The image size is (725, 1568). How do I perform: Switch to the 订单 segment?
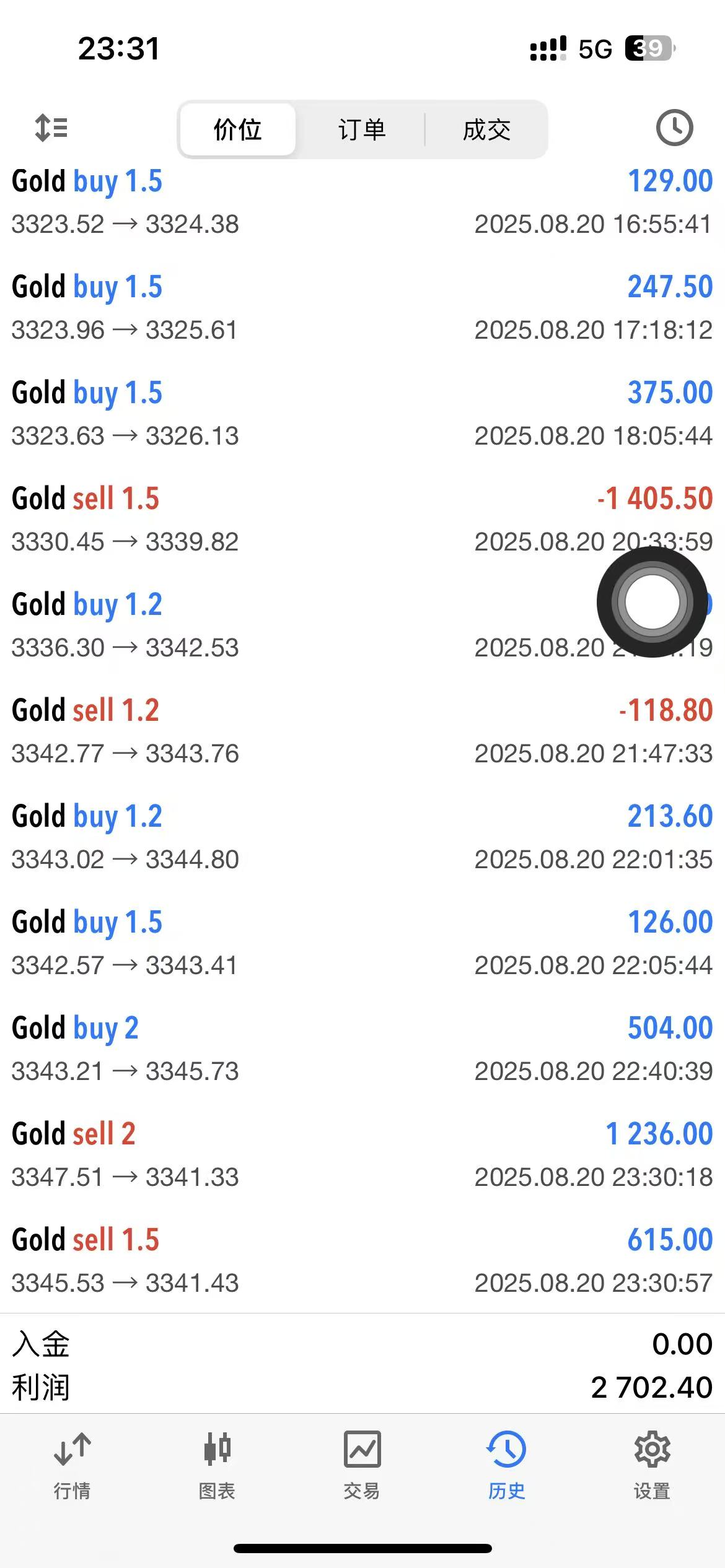362,129
